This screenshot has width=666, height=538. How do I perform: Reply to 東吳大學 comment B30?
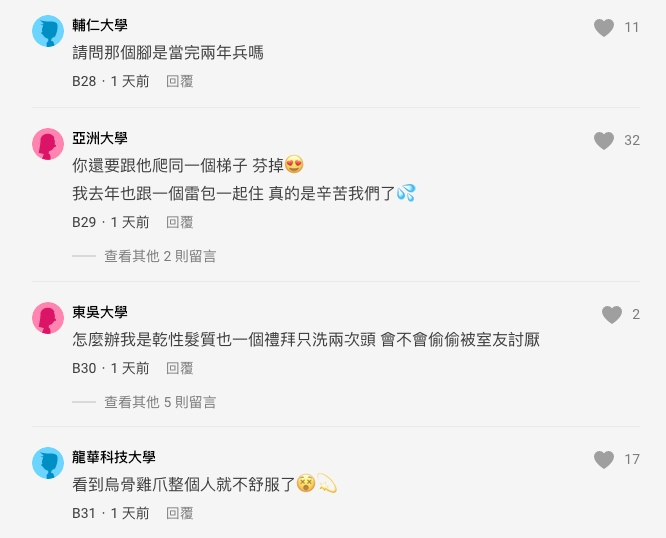179,368
